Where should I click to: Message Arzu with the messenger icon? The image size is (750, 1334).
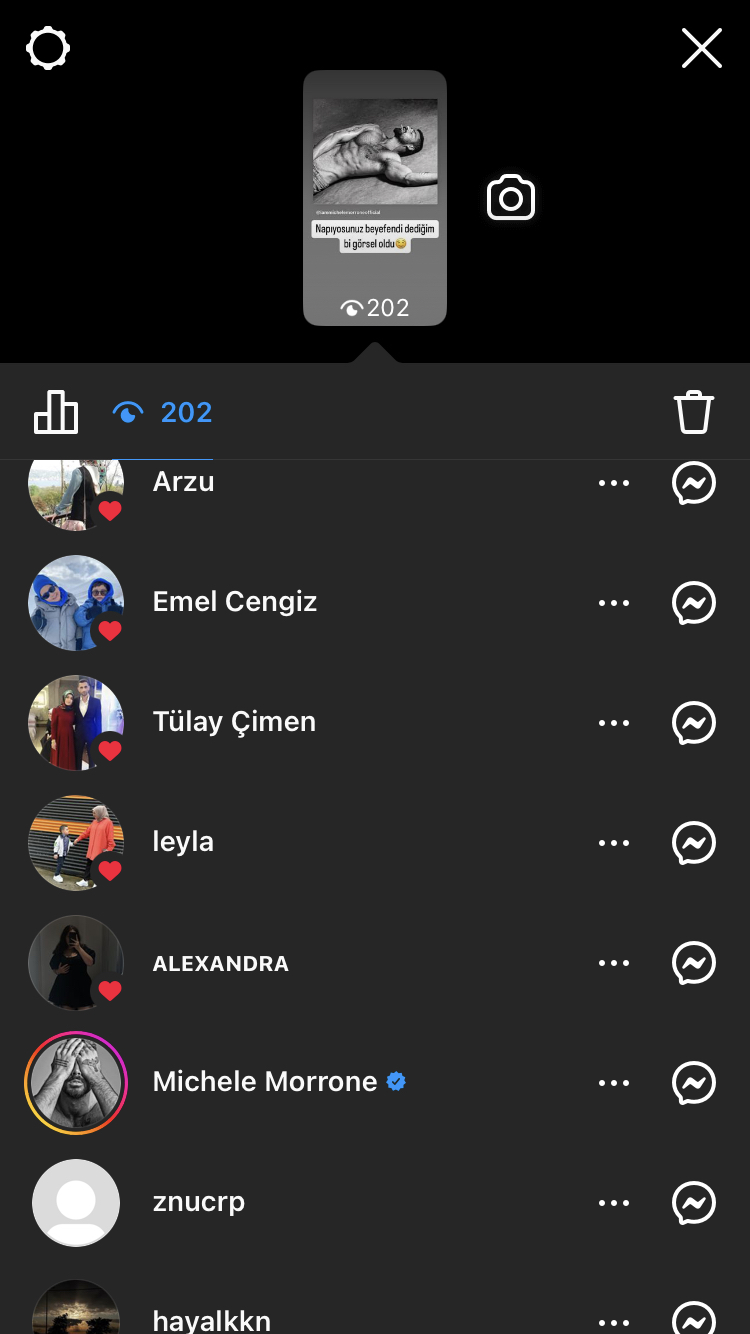(693, 483)
